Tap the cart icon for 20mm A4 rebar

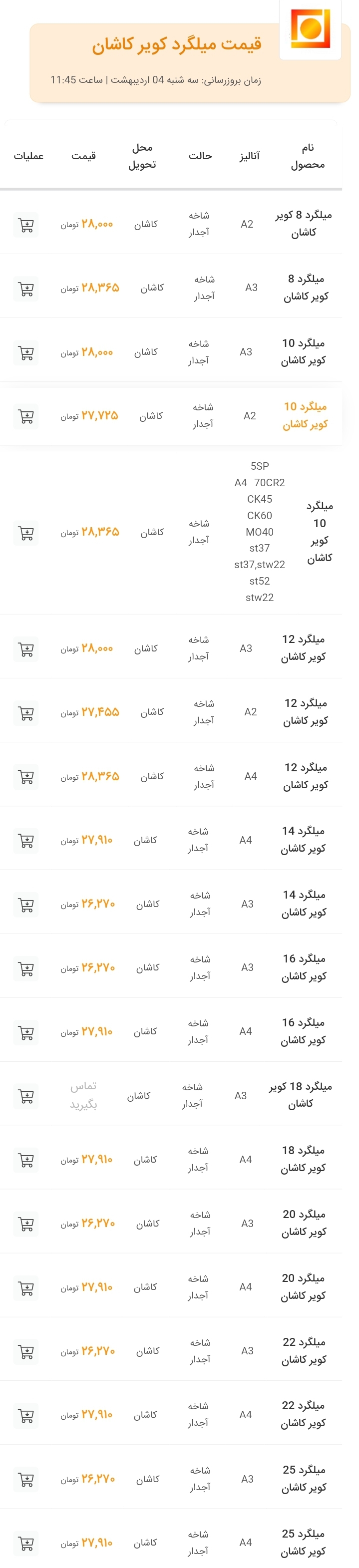(x=26, y=1288)
